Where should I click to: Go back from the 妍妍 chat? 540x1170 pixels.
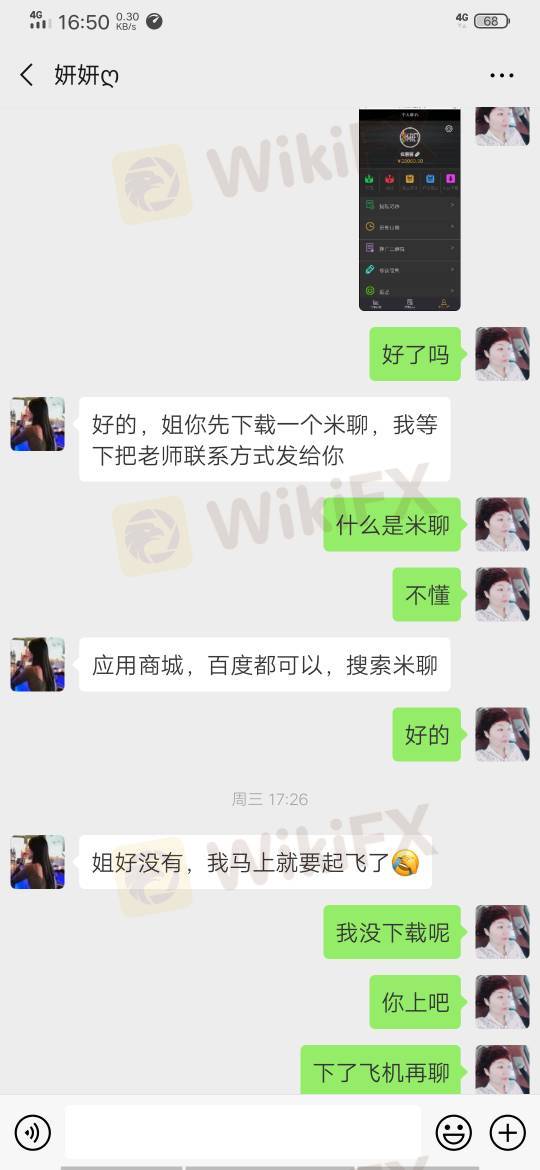27,75
